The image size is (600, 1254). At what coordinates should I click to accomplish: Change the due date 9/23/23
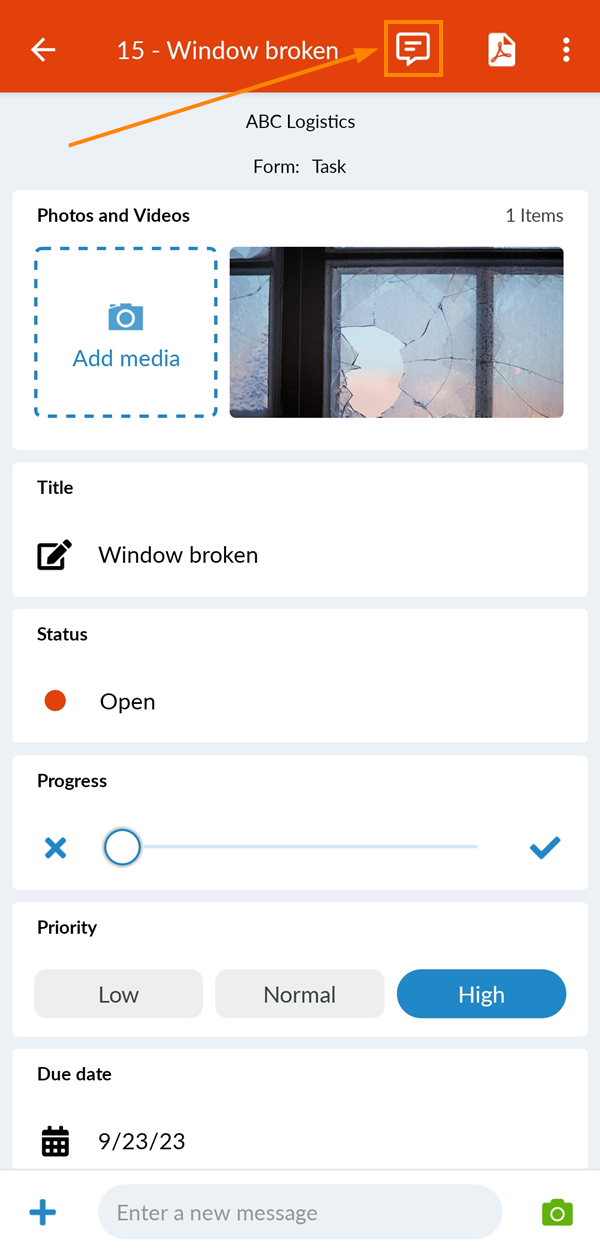click(141, 1141)
